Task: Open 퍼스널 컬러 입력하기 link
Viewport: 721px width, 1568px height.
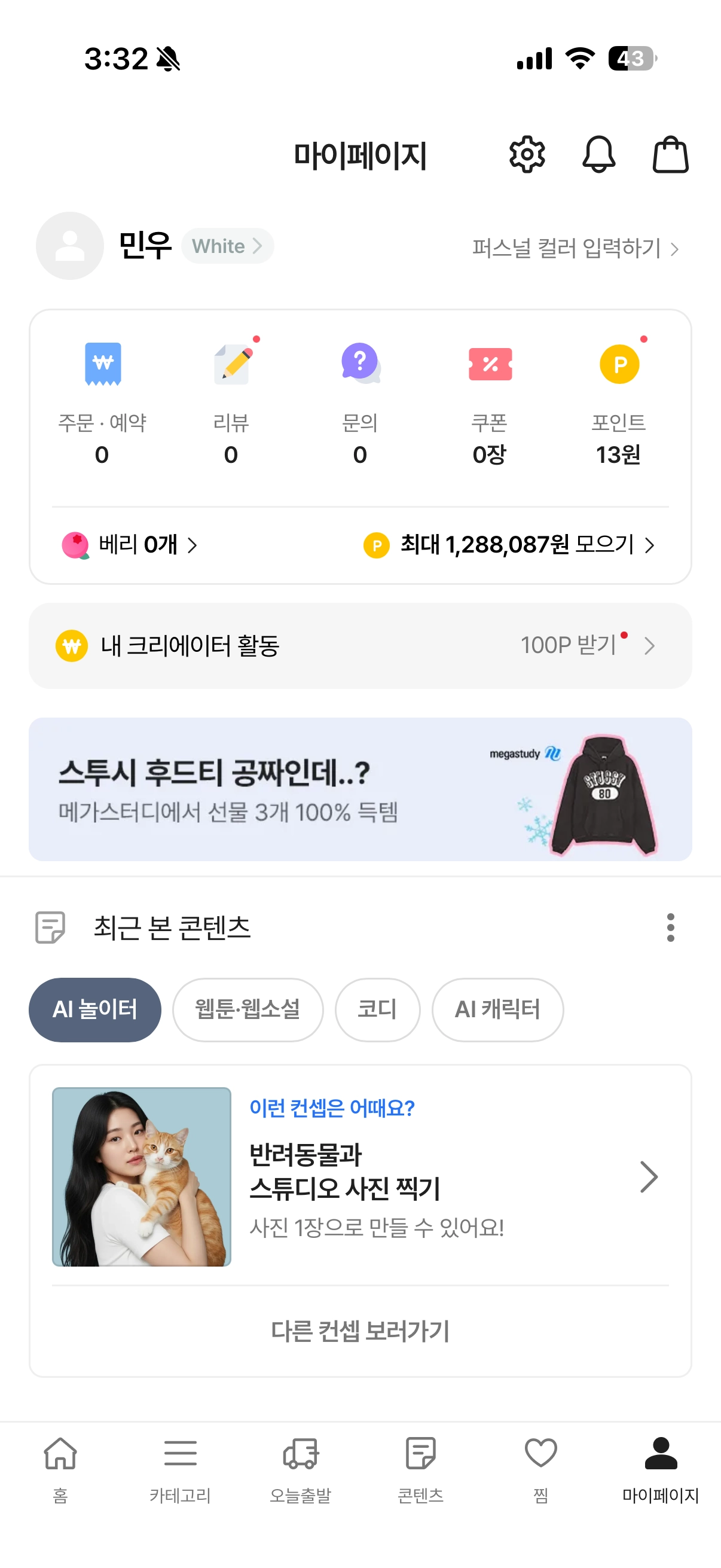Action: point(575,248)
